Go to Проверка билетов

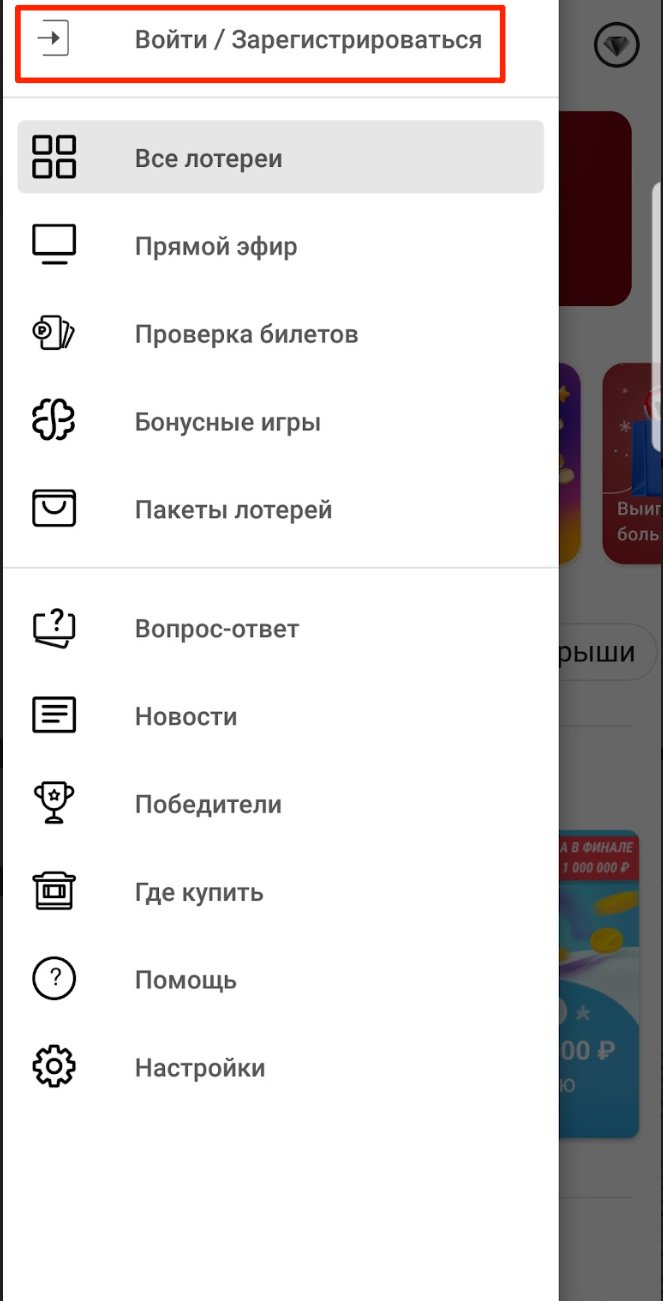click(246, 334)
